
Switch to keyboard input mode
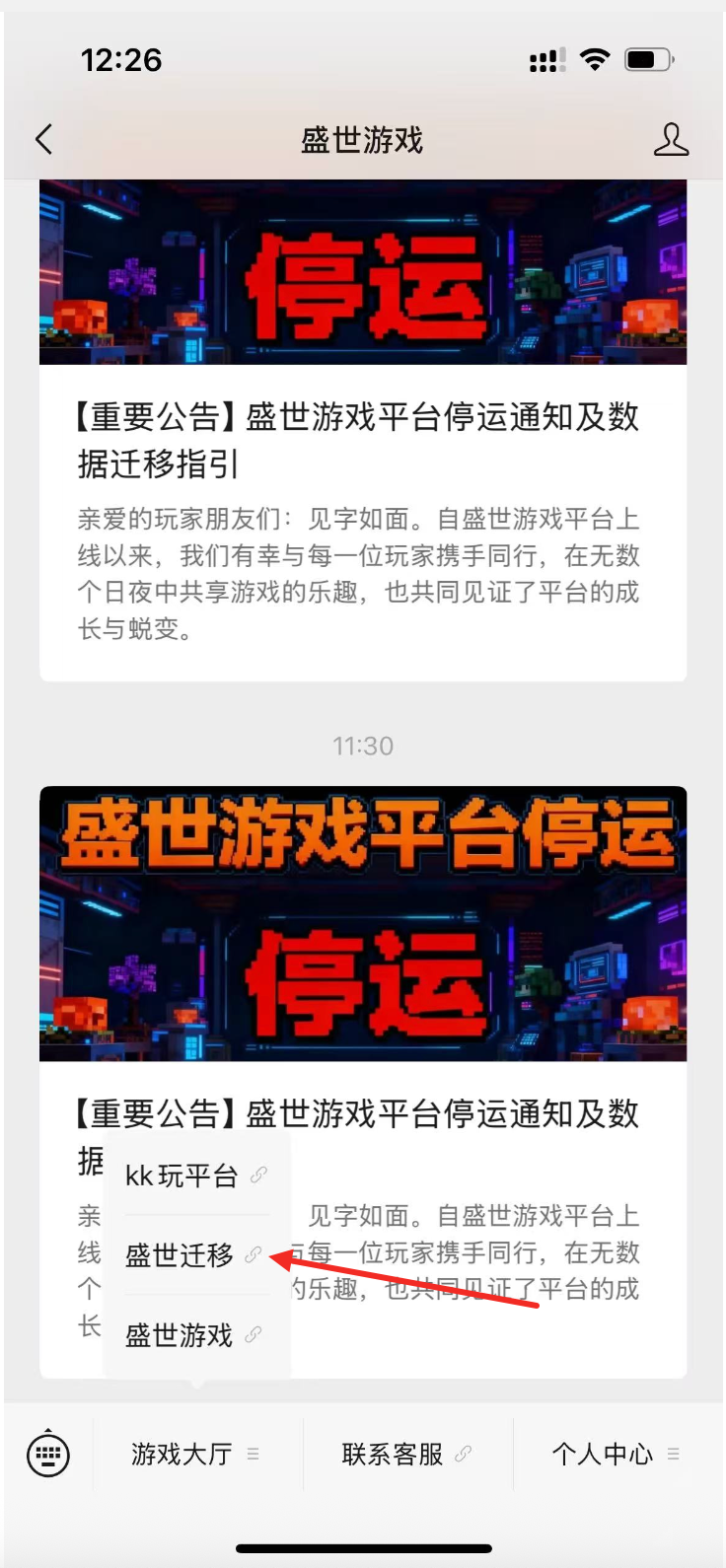48,1454
